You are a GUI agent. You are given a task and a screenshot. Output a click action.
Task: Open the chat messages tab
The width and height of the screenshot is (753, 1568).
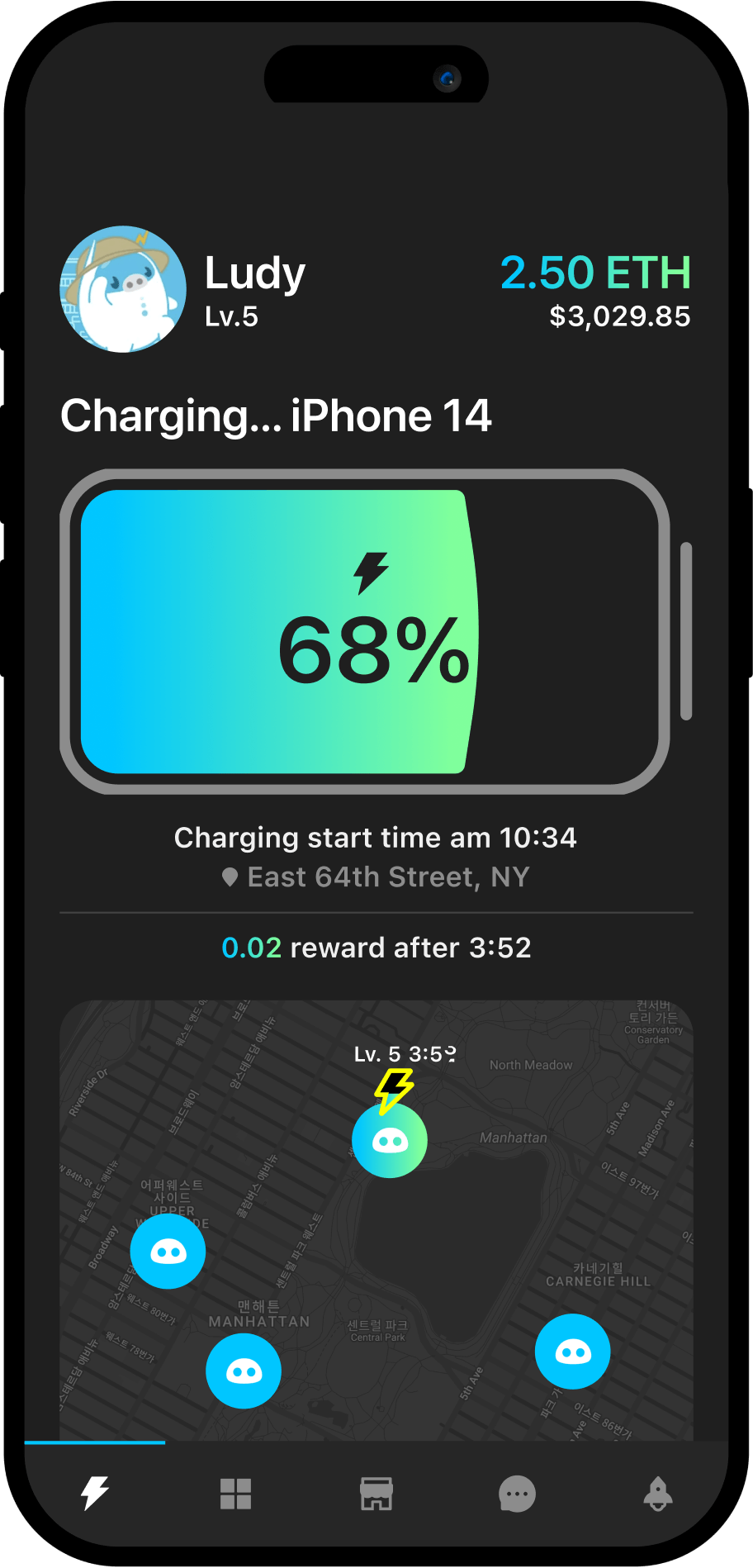[x=518, y=1494]
